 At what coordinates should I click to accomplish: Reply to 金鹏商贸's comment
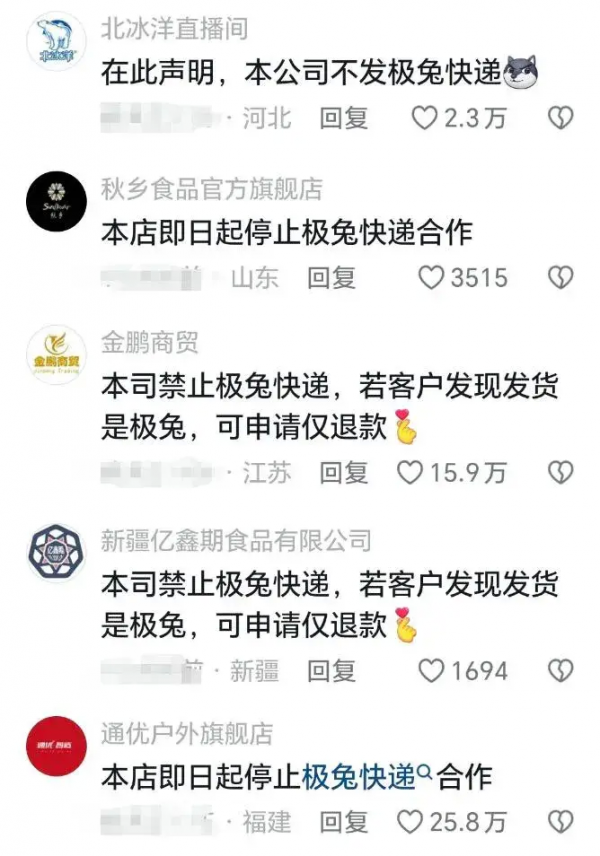[x=344, y=472]
